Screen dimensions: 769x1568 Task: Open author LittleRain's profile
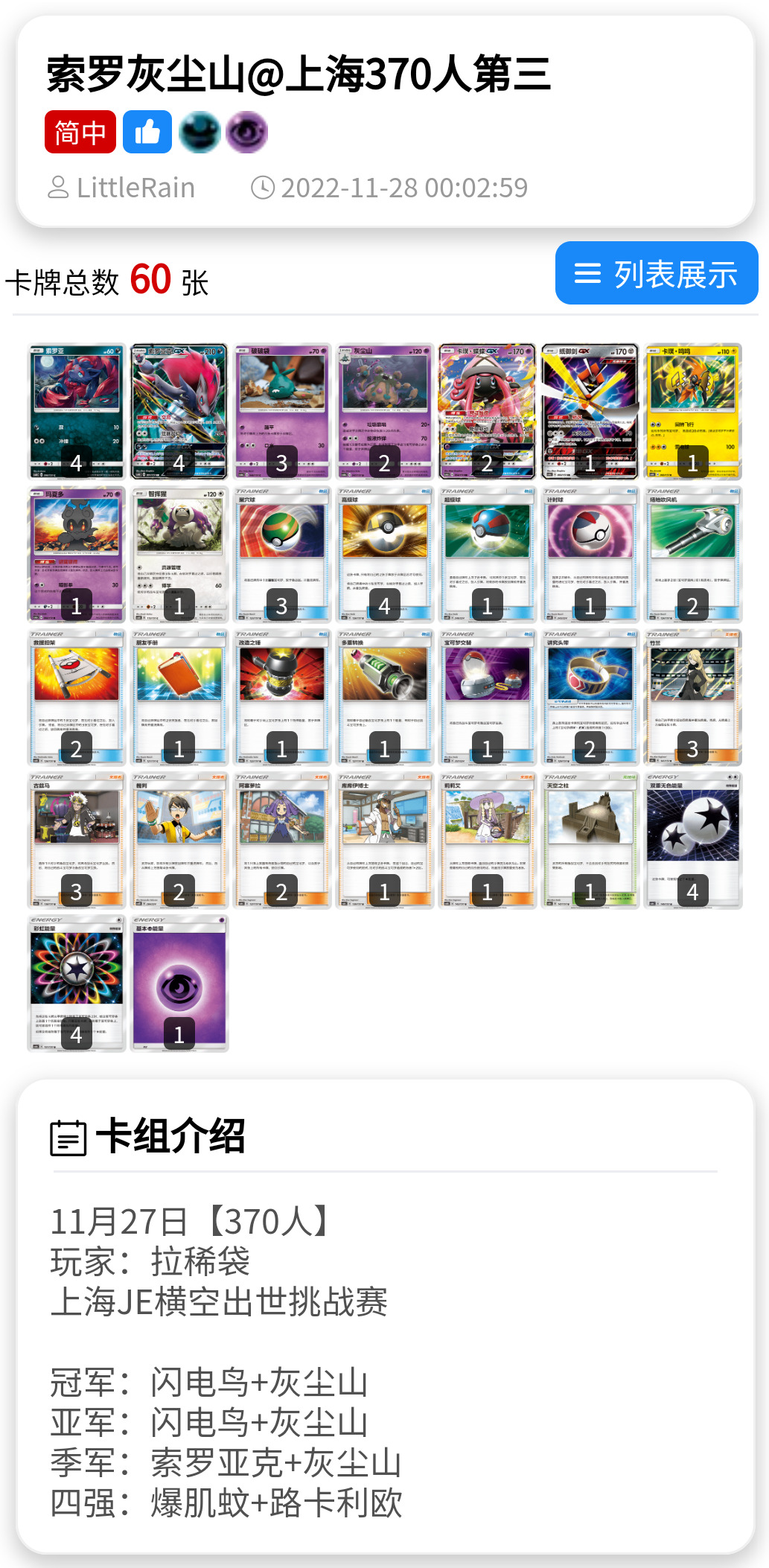[122, 188]
